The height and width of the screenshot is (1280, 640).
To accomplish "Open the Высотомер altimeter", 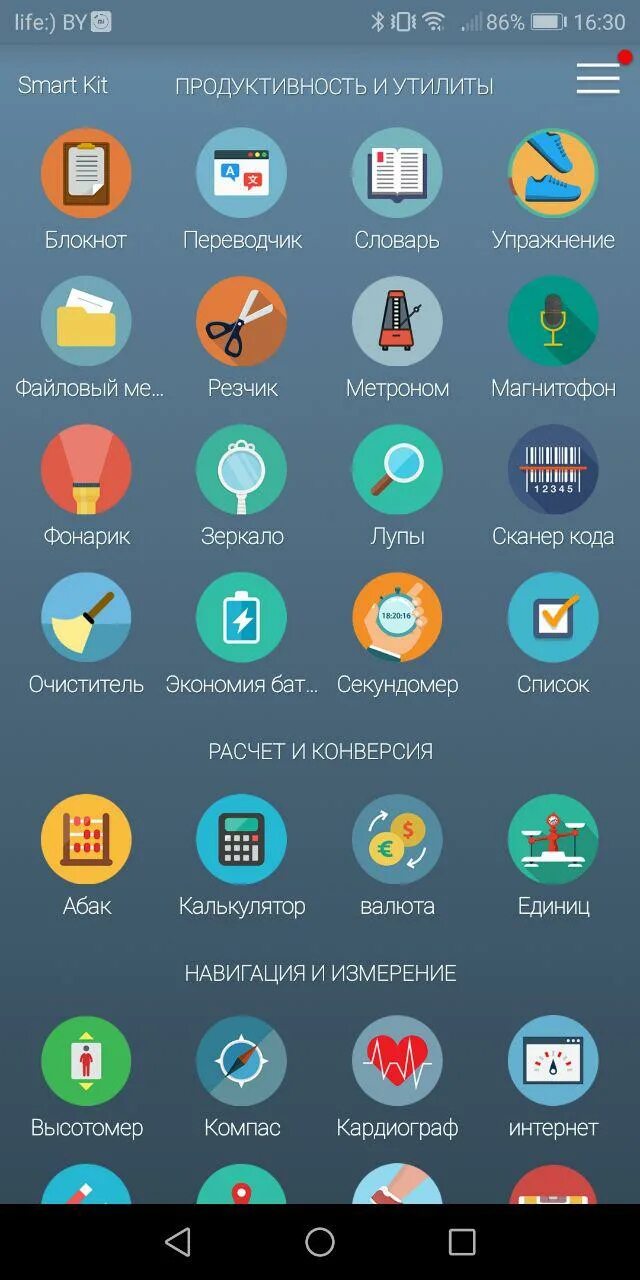I will 86,1061.
